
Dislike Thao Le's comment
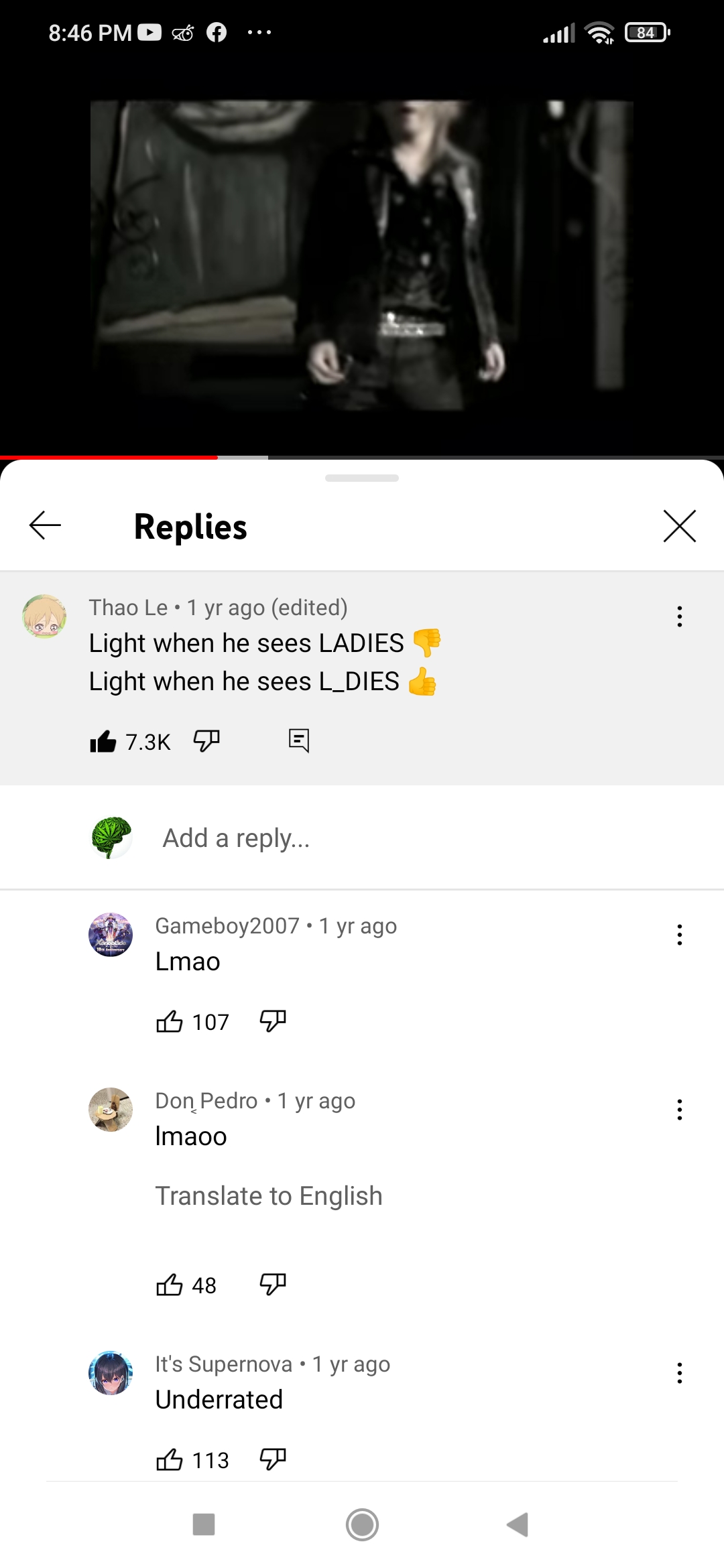tap(206, 741)
